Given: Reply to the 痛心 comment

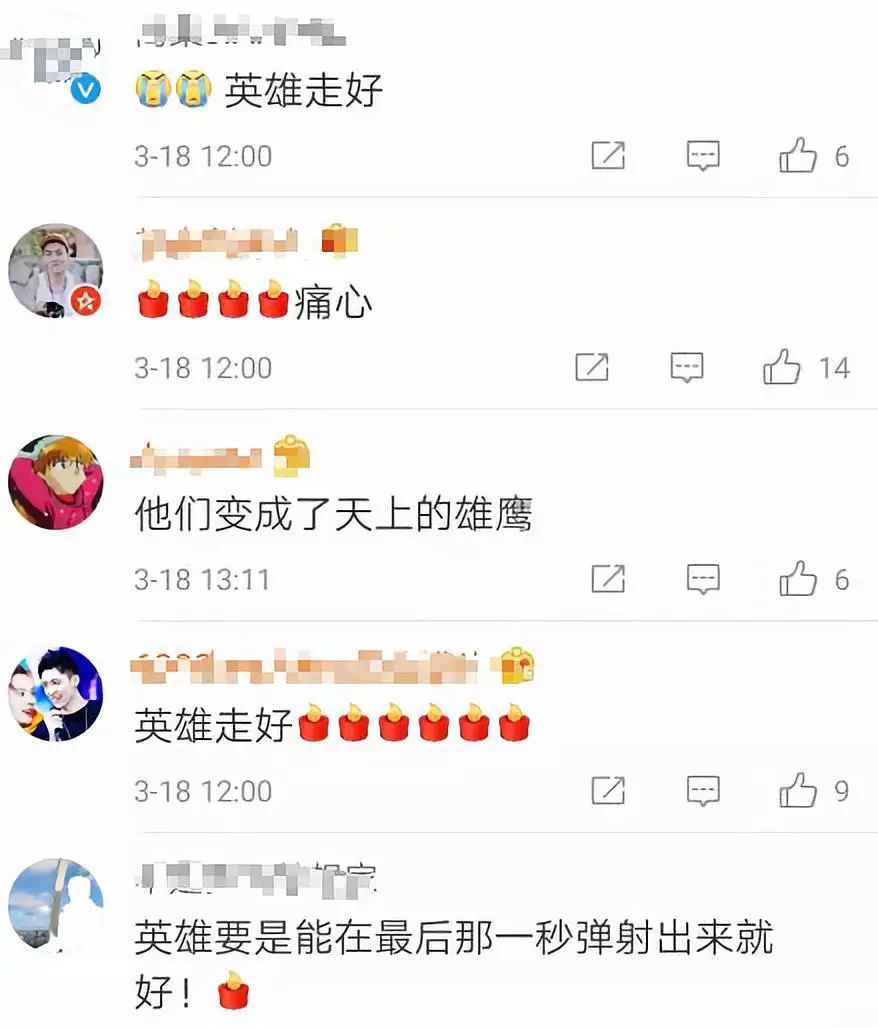Looking at the screenshot, I should pos(687,367).
